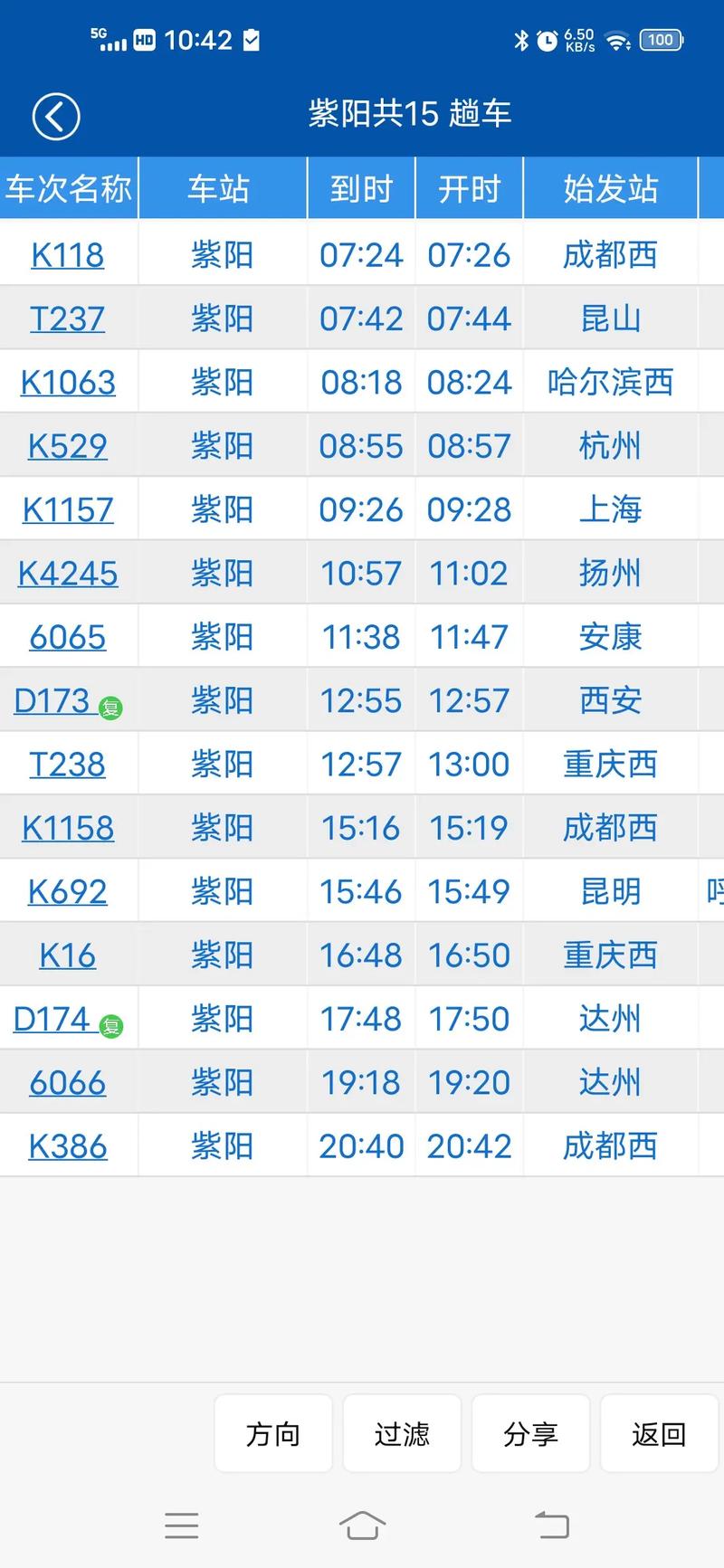
Task: Go to the system home screen
Action: tap(362, 1525)
